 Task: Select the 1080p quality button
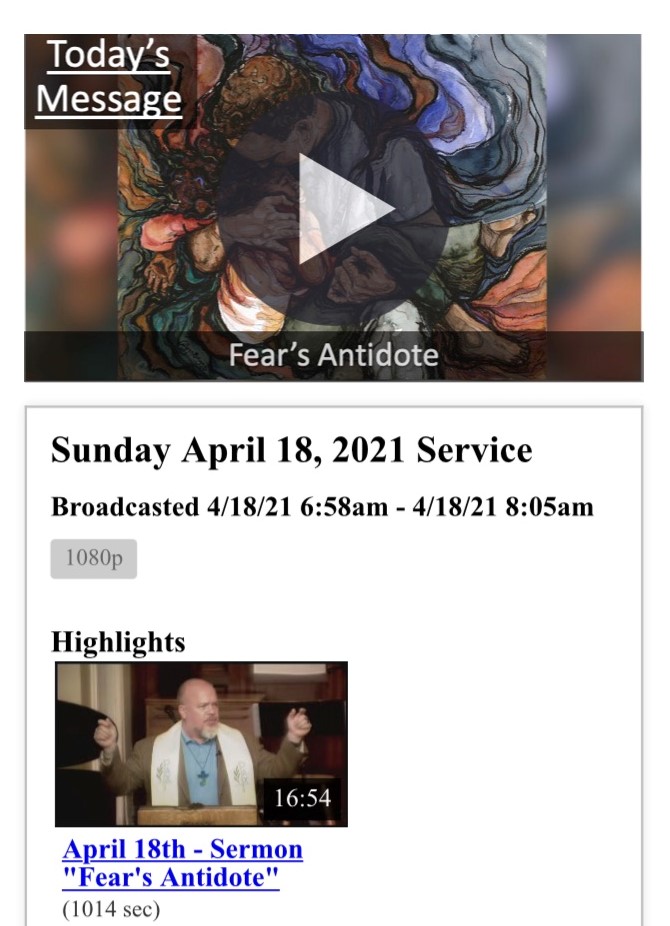coord(94,558)
